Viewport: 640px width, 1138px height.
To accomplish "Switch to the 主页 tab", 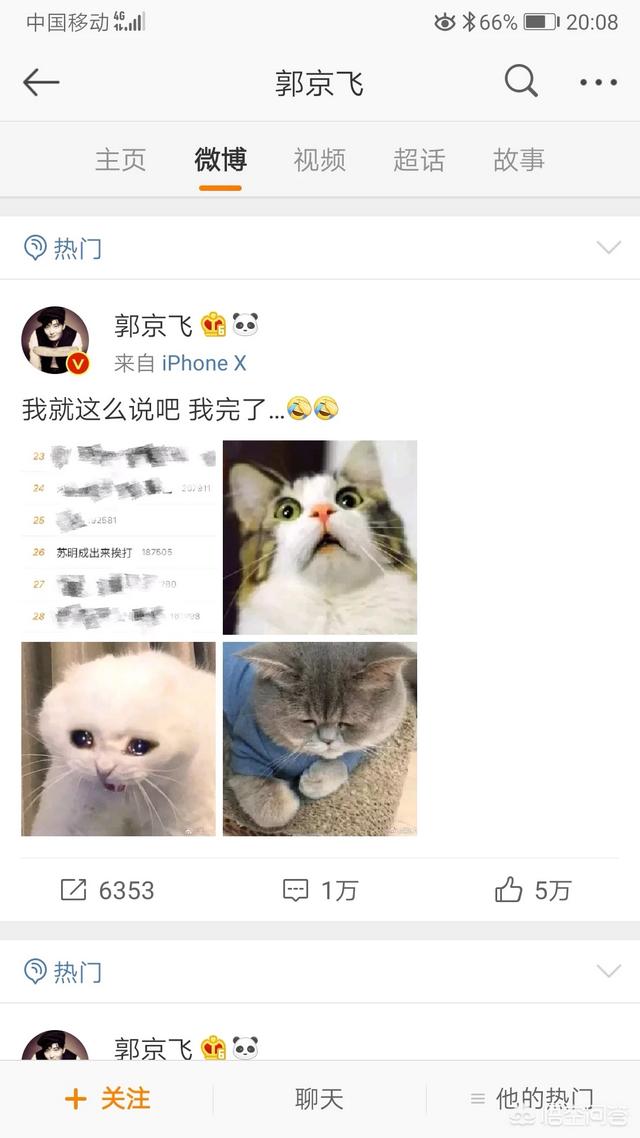I will coord(120,160).
